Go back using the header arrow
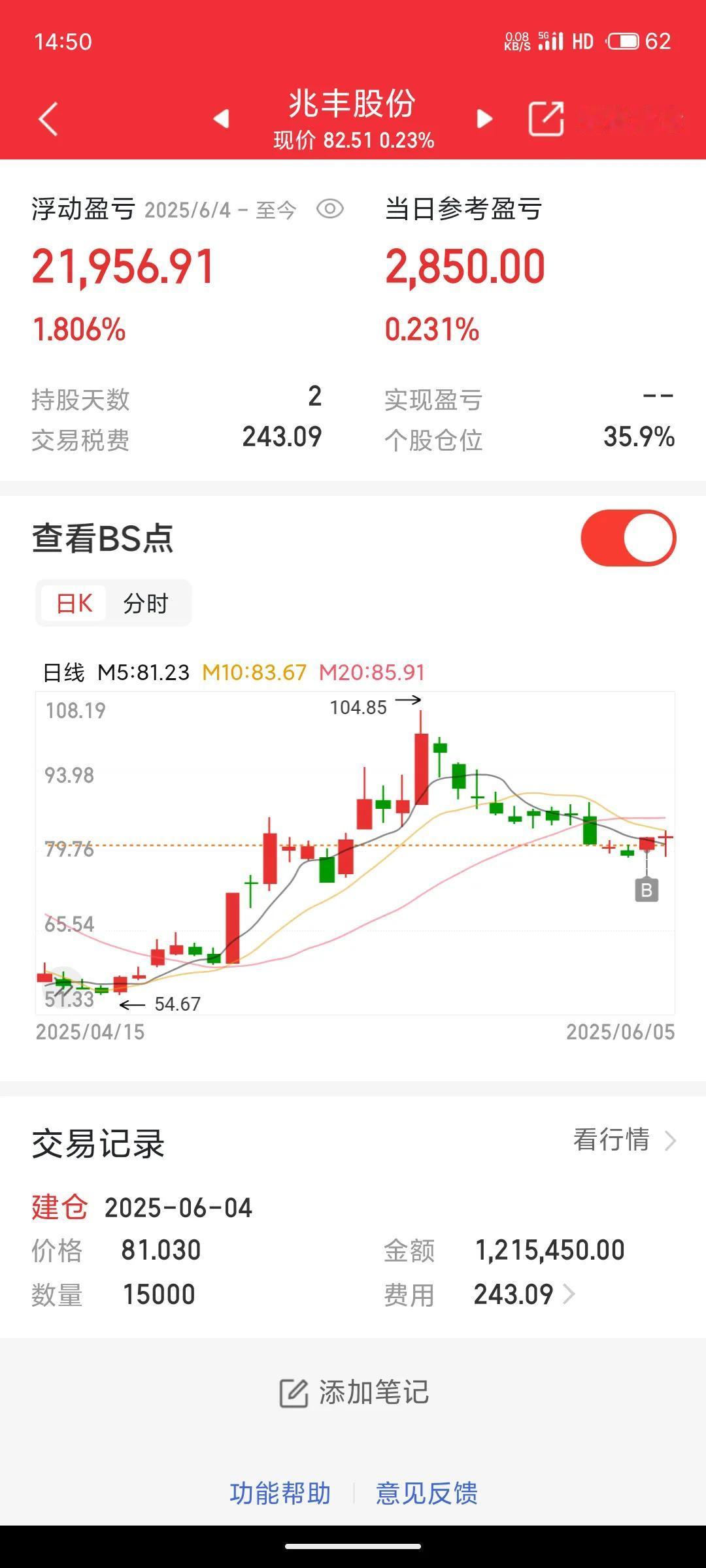 48,119
